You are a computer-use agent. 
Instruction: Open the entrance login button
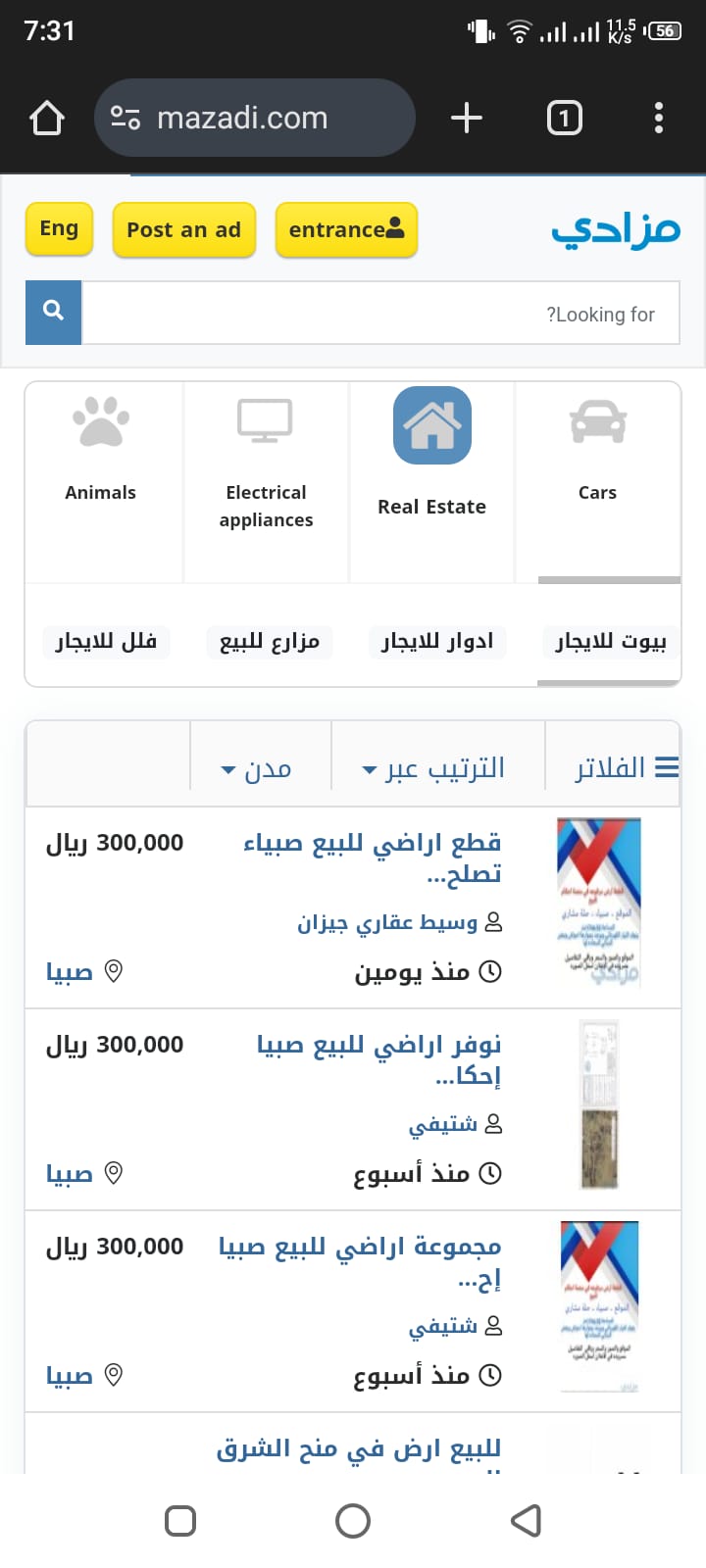pos(346,230)
